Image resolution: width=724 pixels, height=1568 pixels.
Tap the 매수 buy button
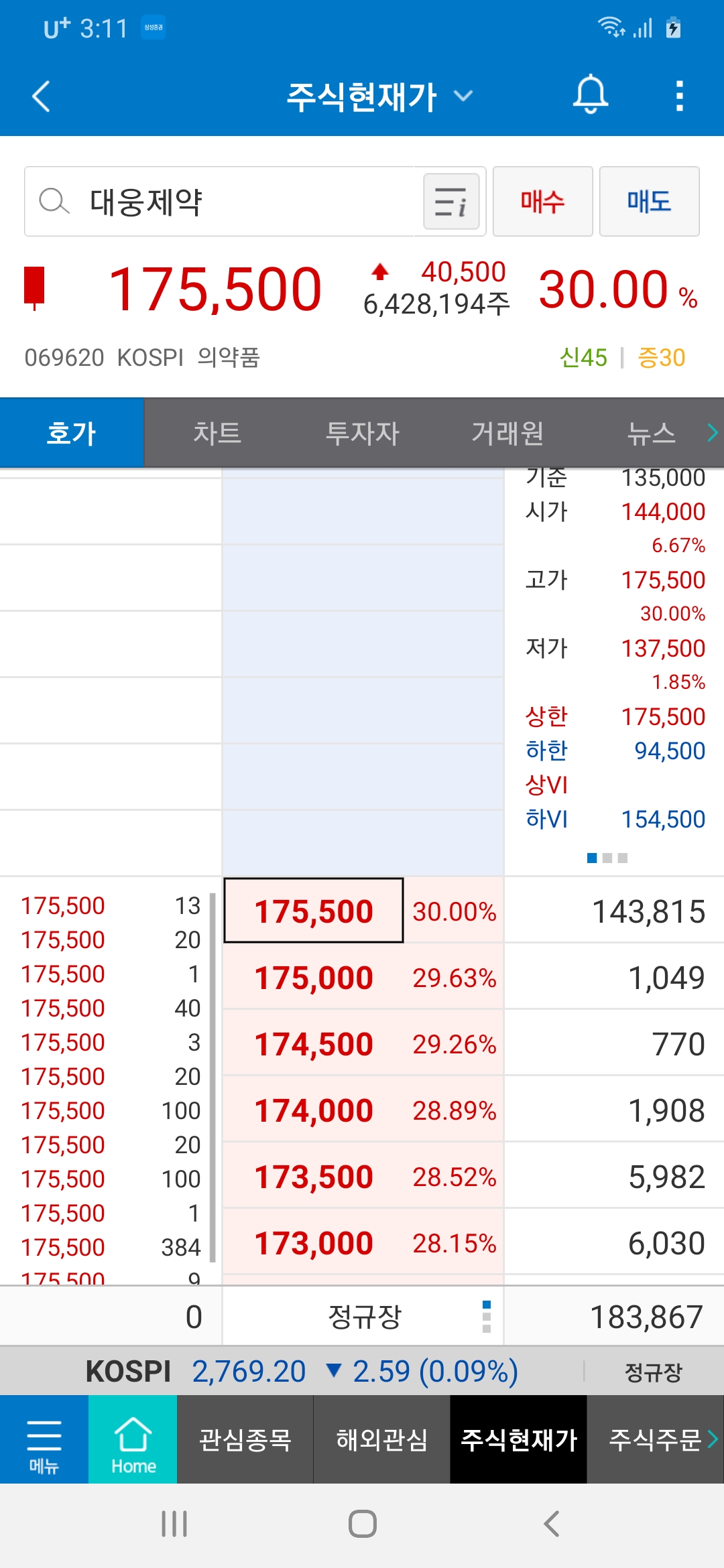[x=542, y=202]
